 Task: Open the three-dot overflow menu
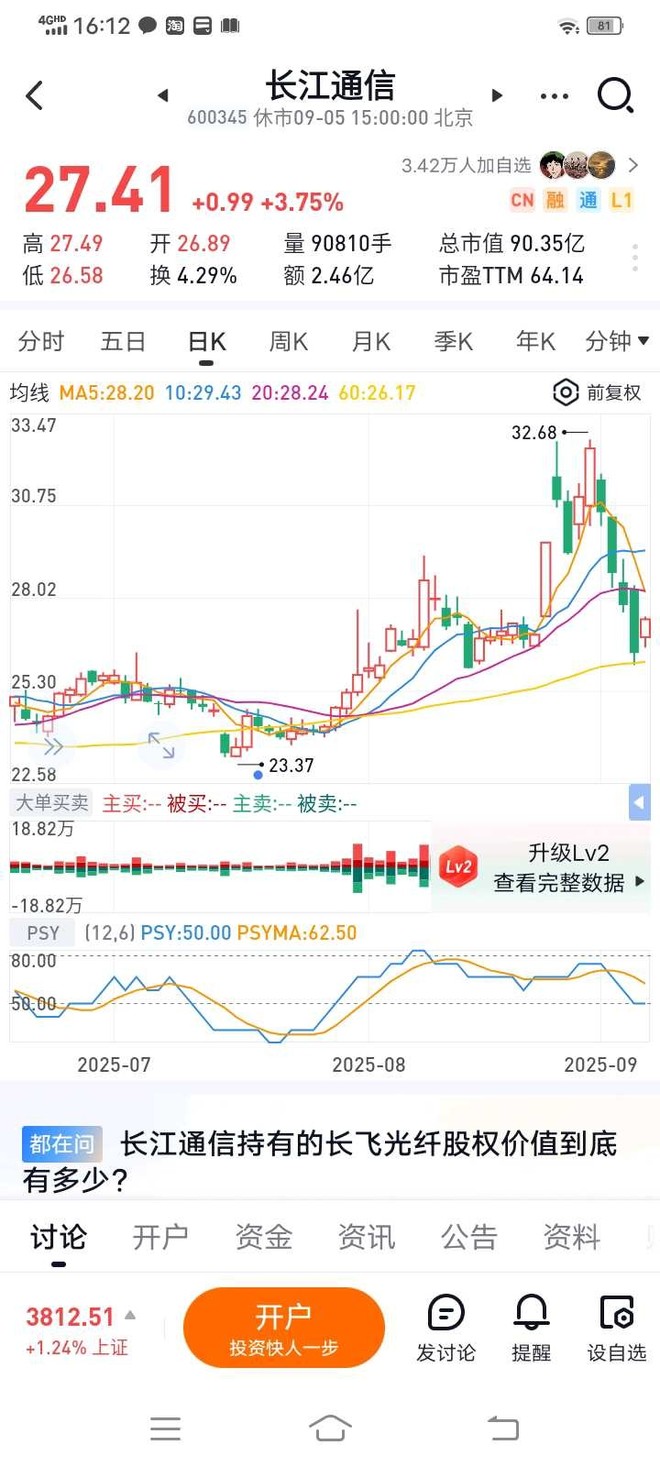554,96
